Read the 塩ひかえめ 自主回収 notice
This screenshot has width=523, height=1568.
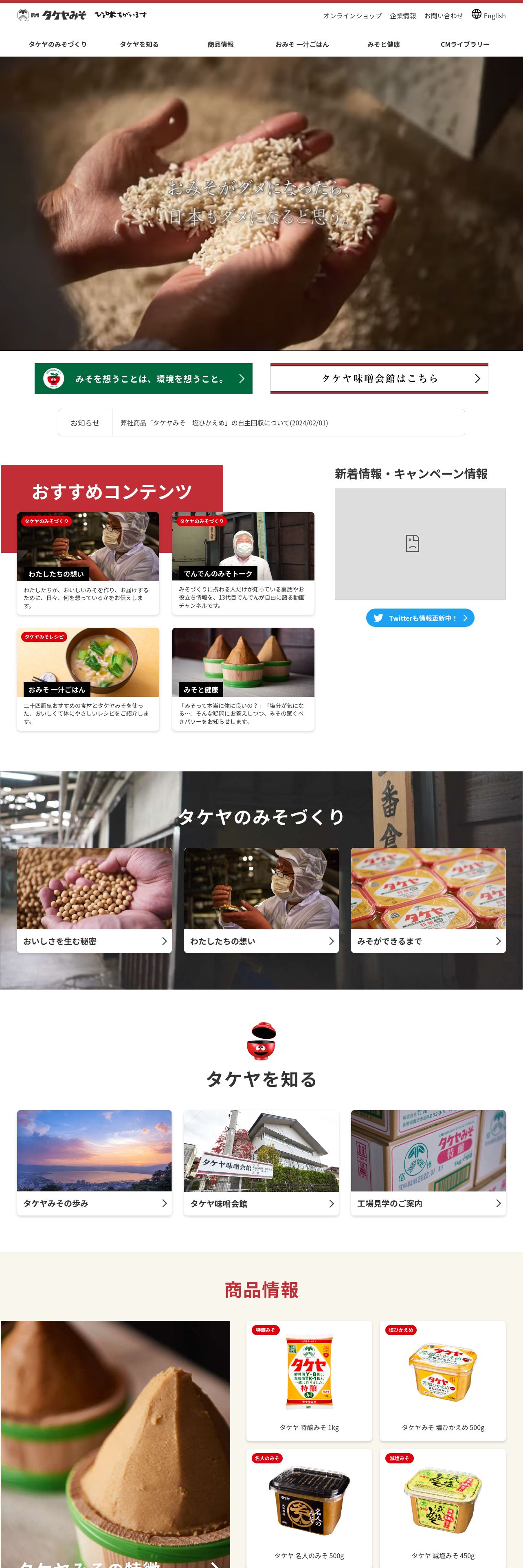tap(224, 423)
